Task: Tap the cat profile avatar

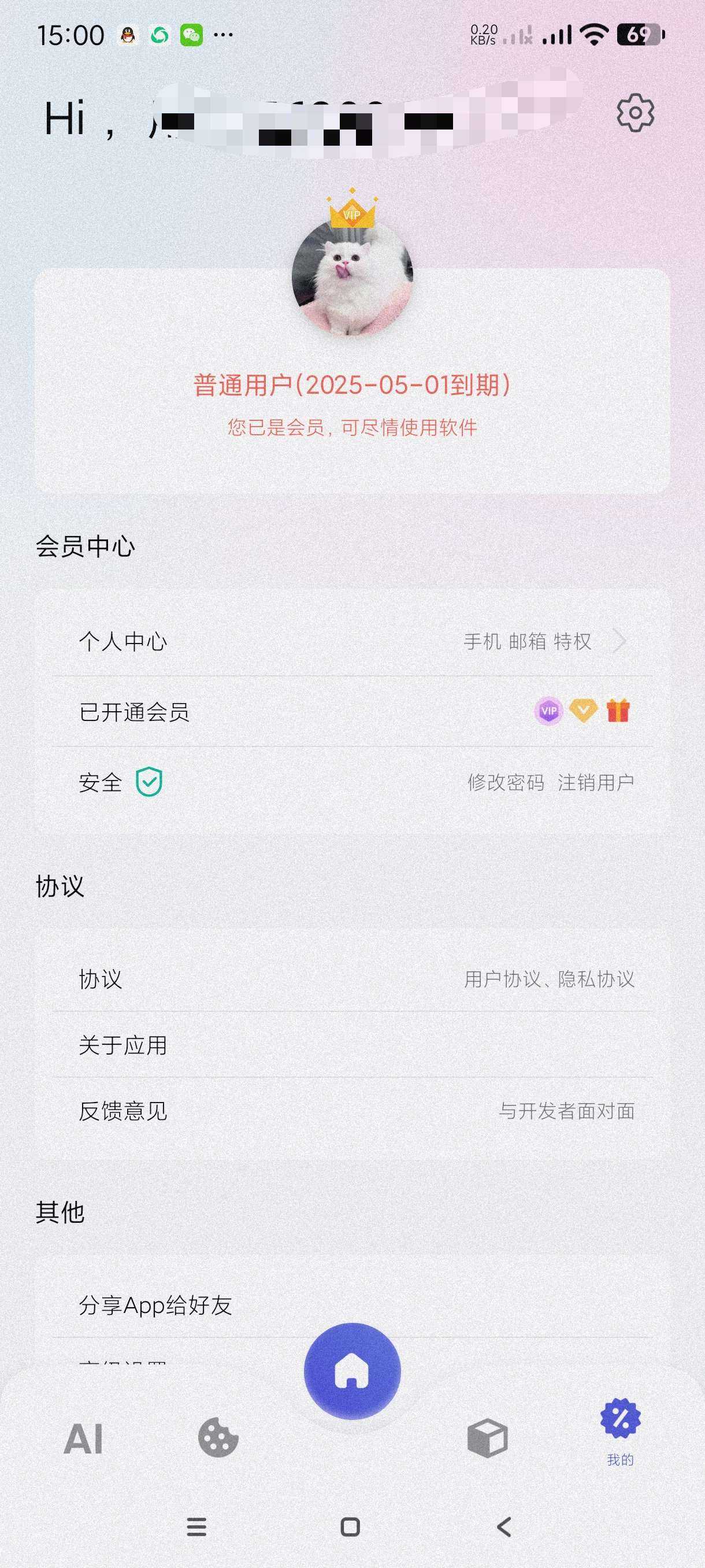Action: 352,278
